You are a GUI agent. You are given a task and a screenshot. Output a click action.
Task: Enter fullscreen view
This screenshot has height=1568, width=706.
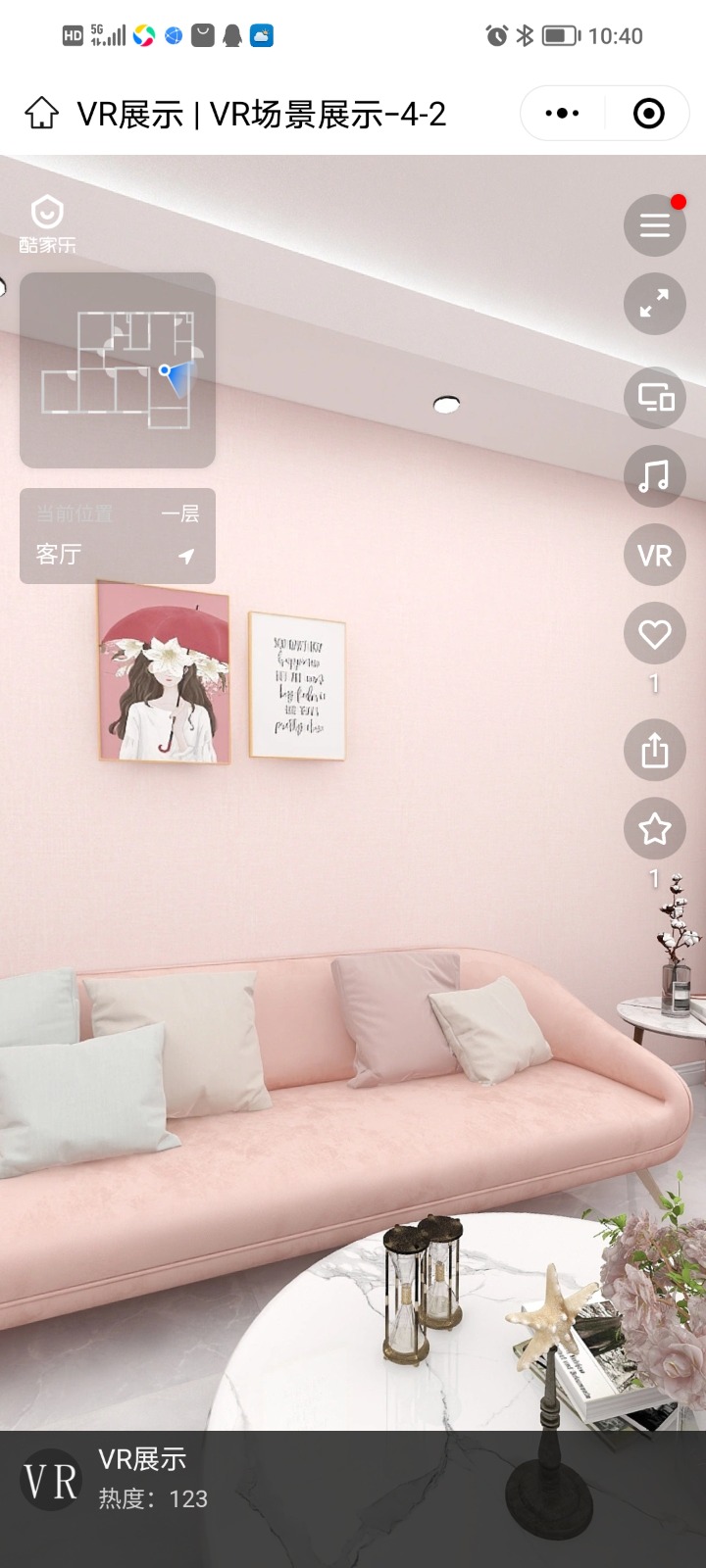pos(654,304)
